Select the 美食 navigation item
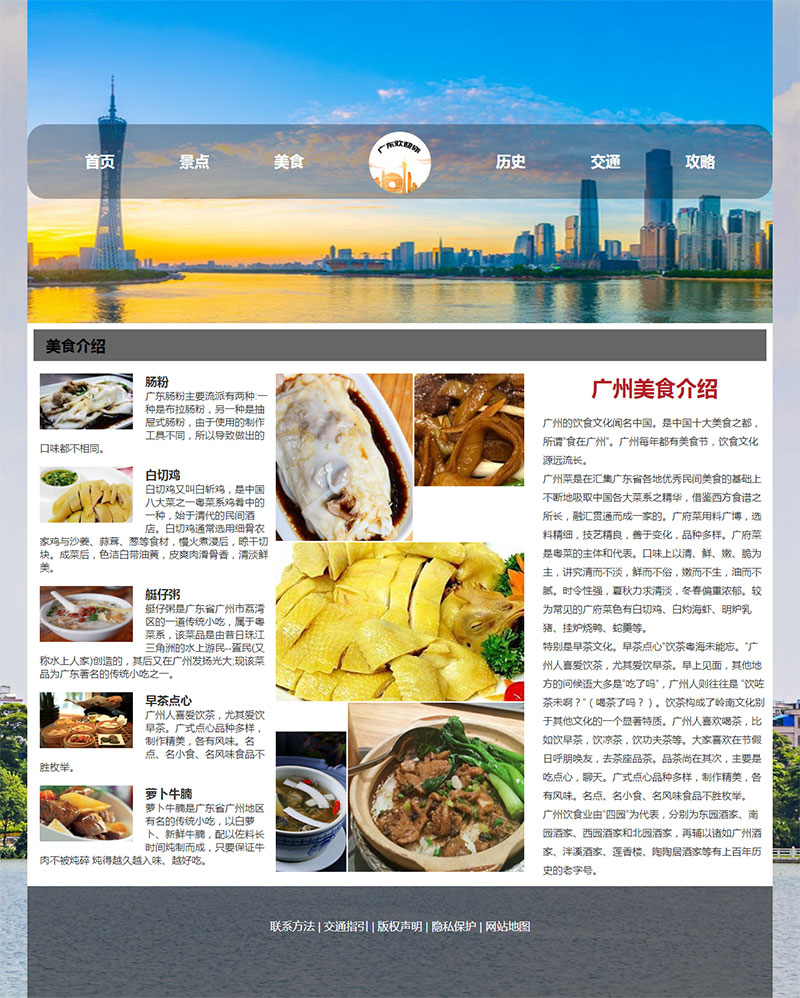This screenshot has height=998, width=800. tap(289, 162)
